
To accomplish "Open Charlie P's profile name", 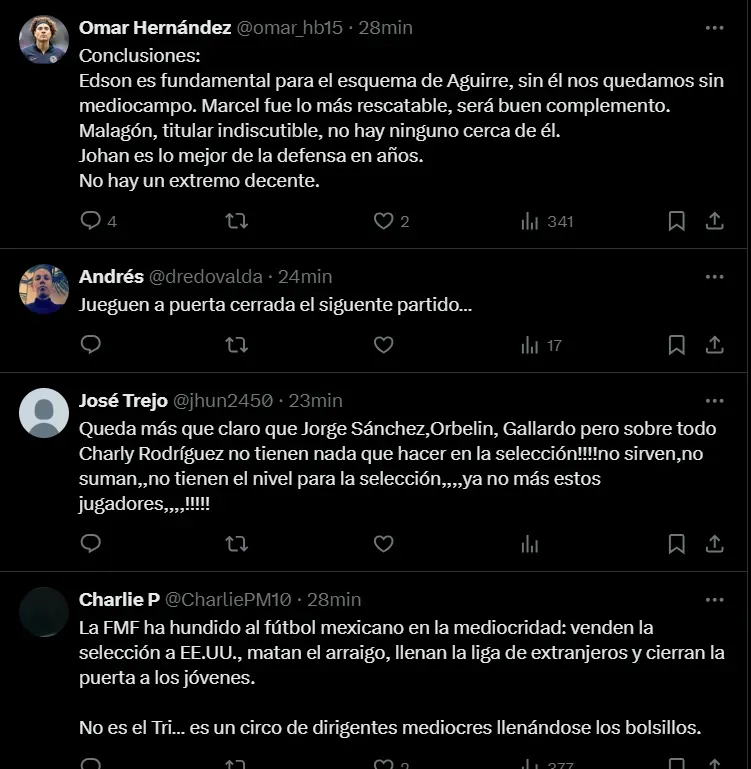I will click(119, 600).
